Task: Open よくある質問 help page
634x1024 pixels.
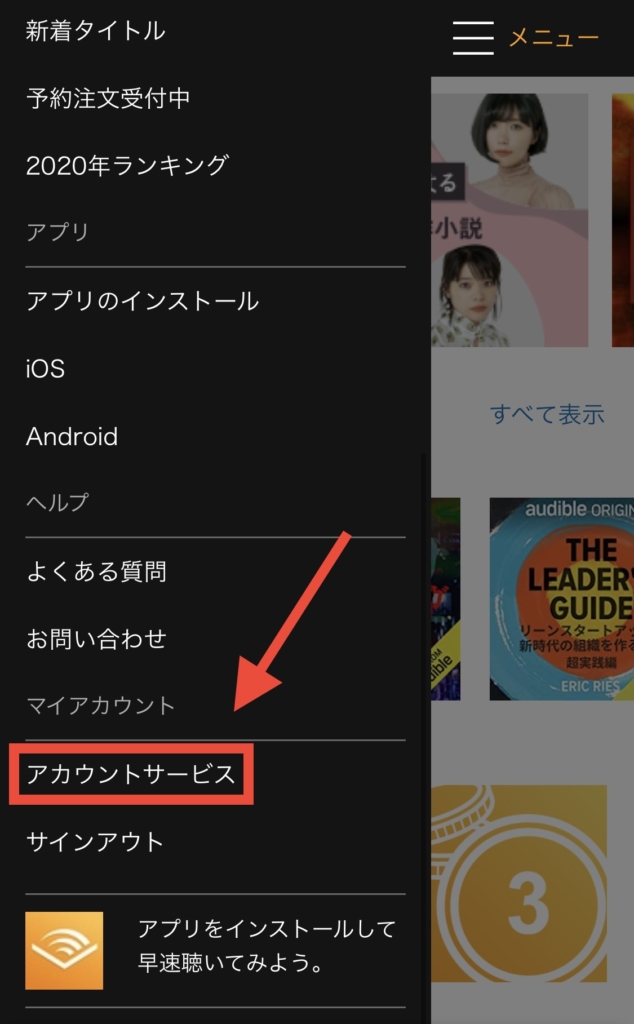Action: tap(96, 572)
